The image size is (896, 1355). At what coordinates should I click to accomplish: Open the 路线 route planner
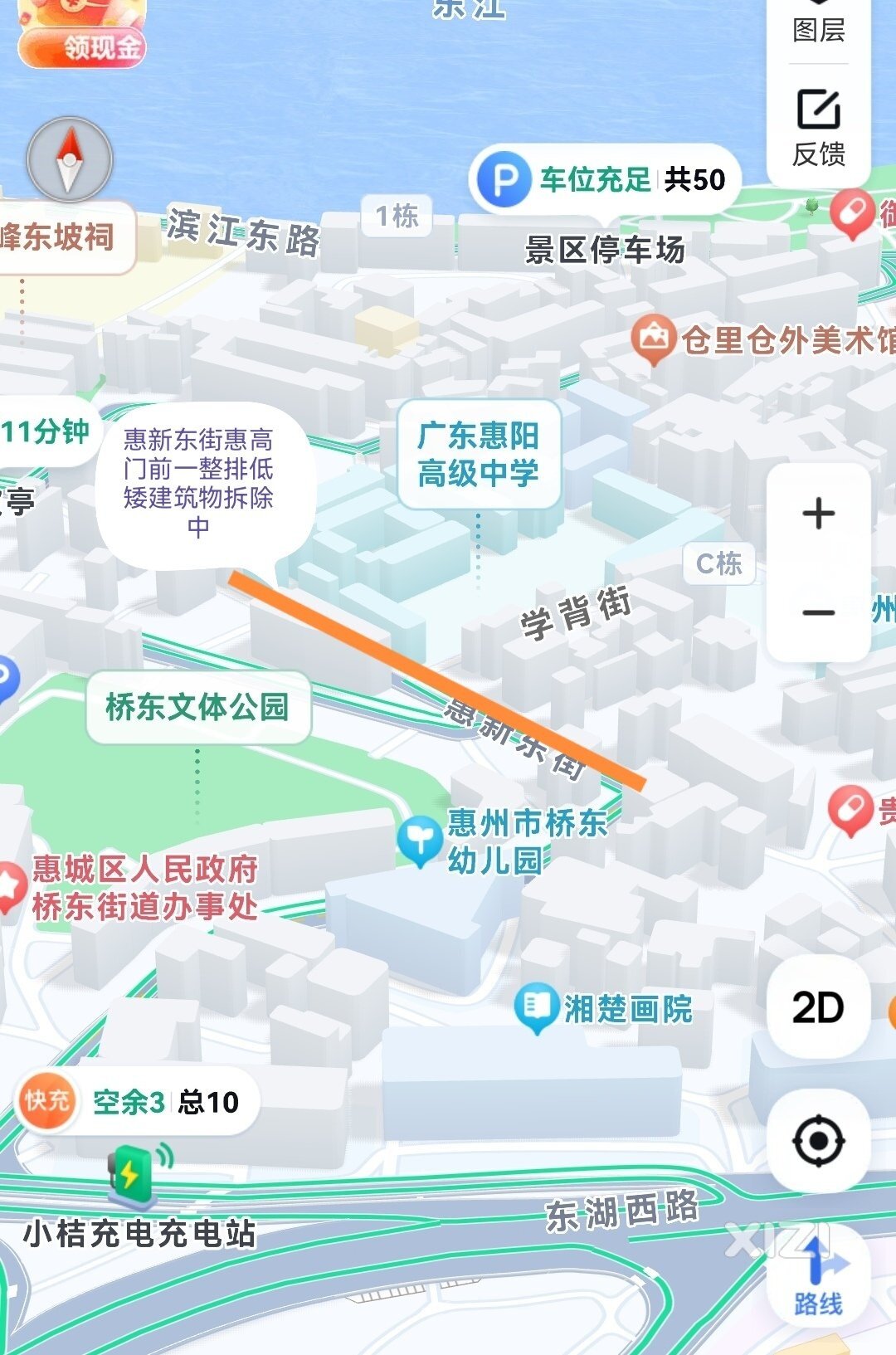pyautogui.click(x=818, y=1278)
